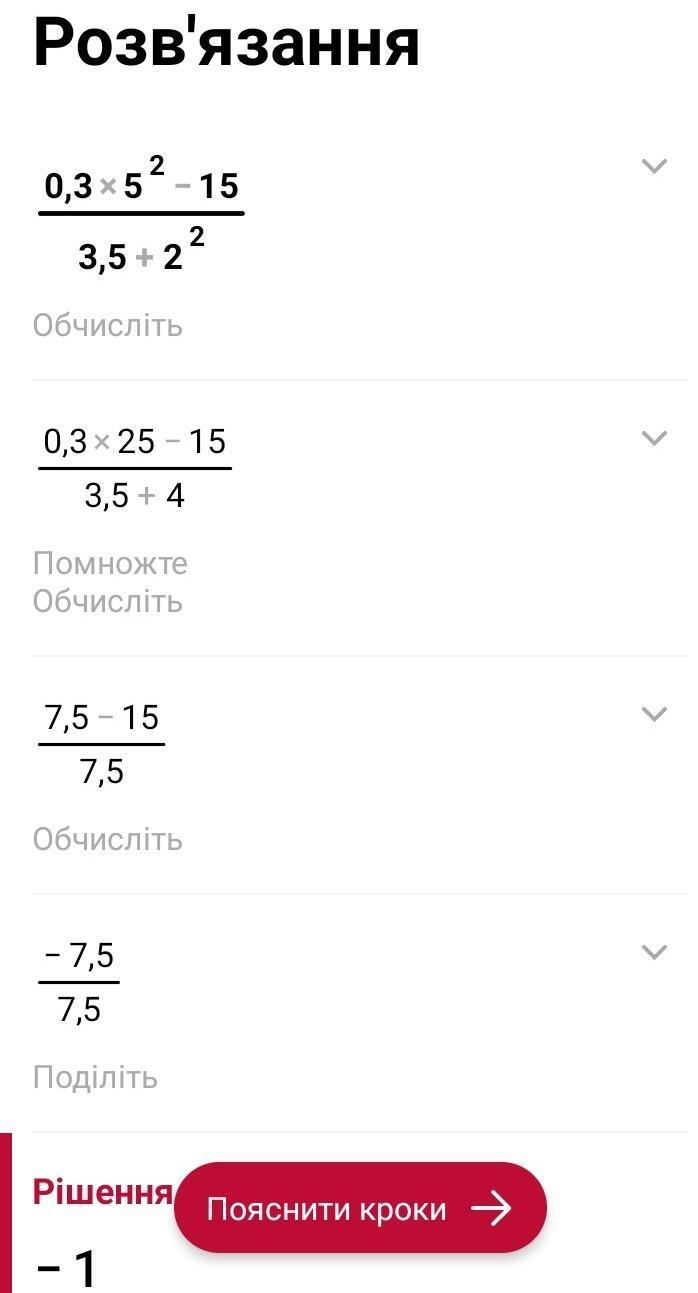Expand the step showing 7,5−15 over 7,5
The height and width of the screenshot is (1293, 698).
pyautogui.click(x=654, y=714)
